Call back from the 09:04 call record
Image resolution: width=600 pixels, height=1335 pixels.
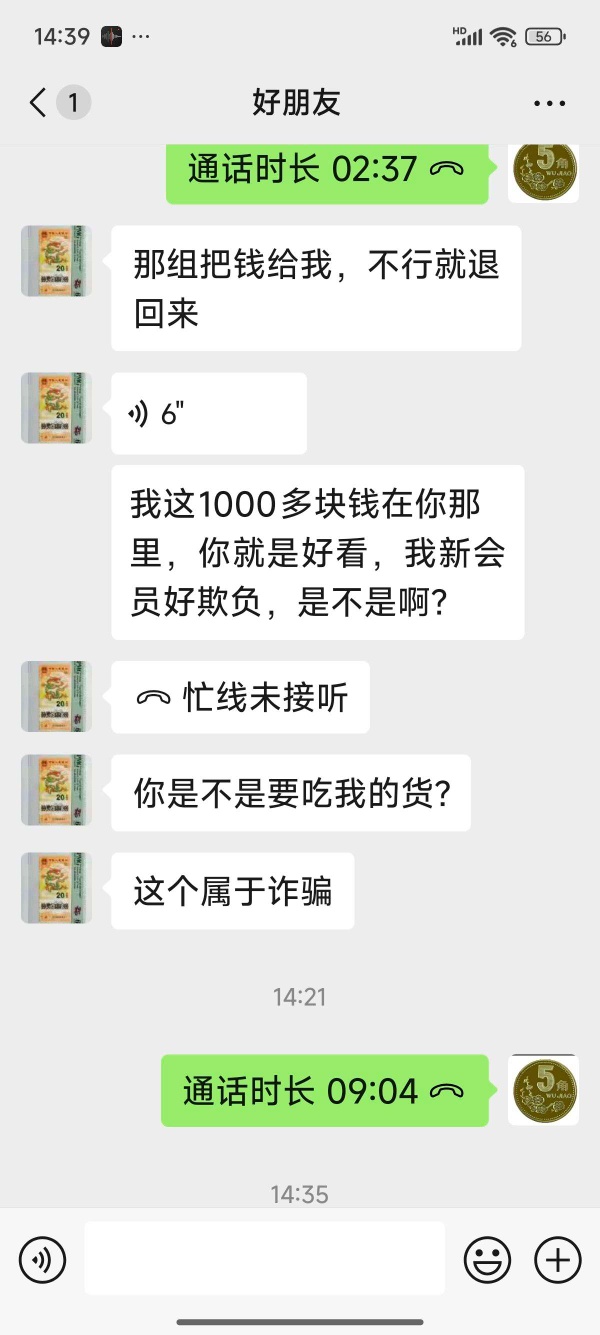pyautogui.click(x=325, y=1090)
